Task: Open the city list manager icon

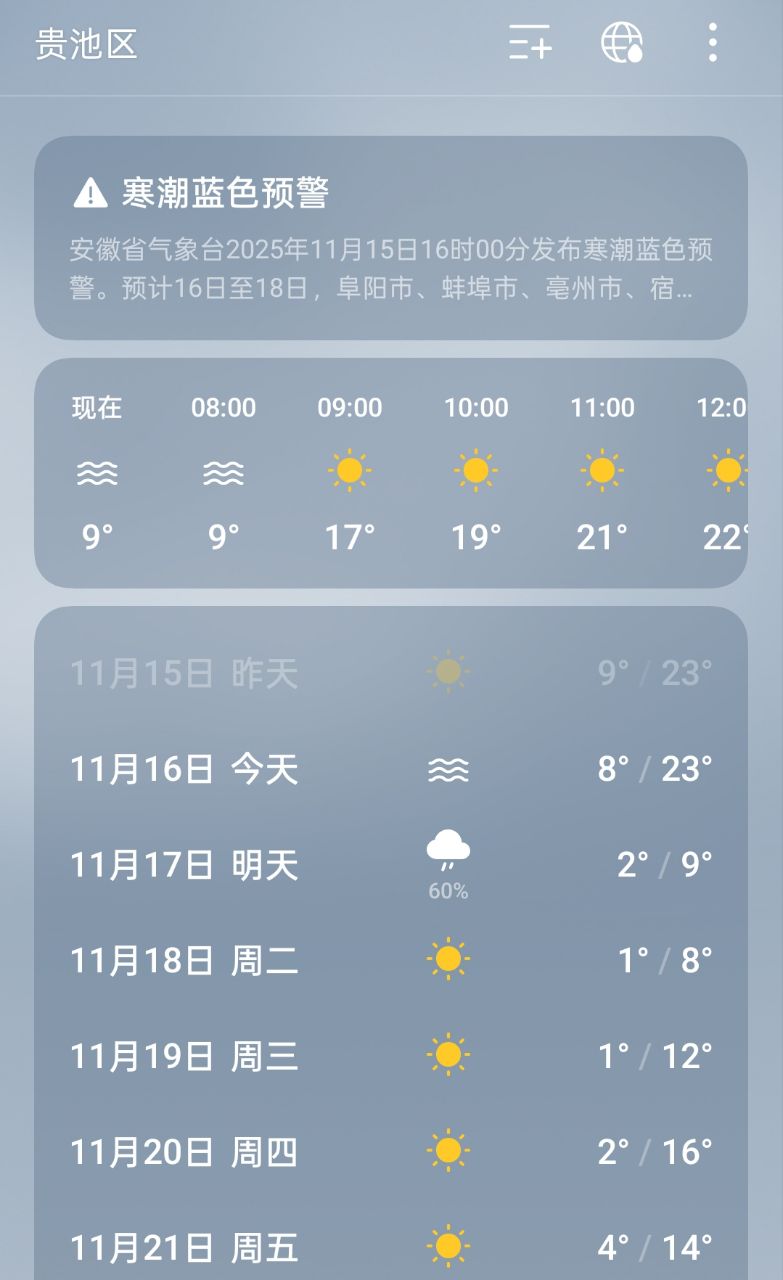Action: click(x=530, y=43)
